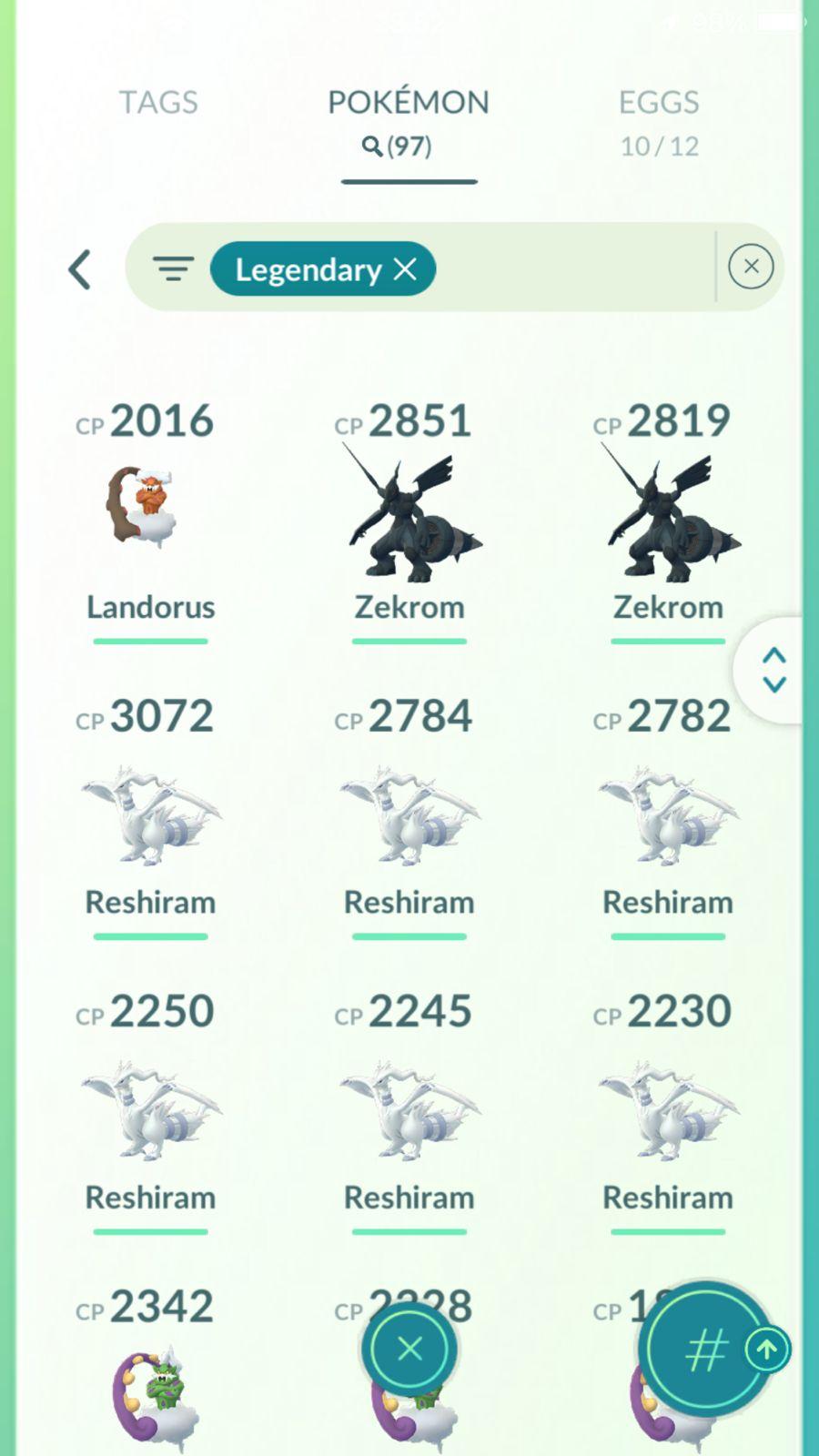Open the number sort order button
This screenshot has width=819, height=1456.
click(x=706, y=1350)
